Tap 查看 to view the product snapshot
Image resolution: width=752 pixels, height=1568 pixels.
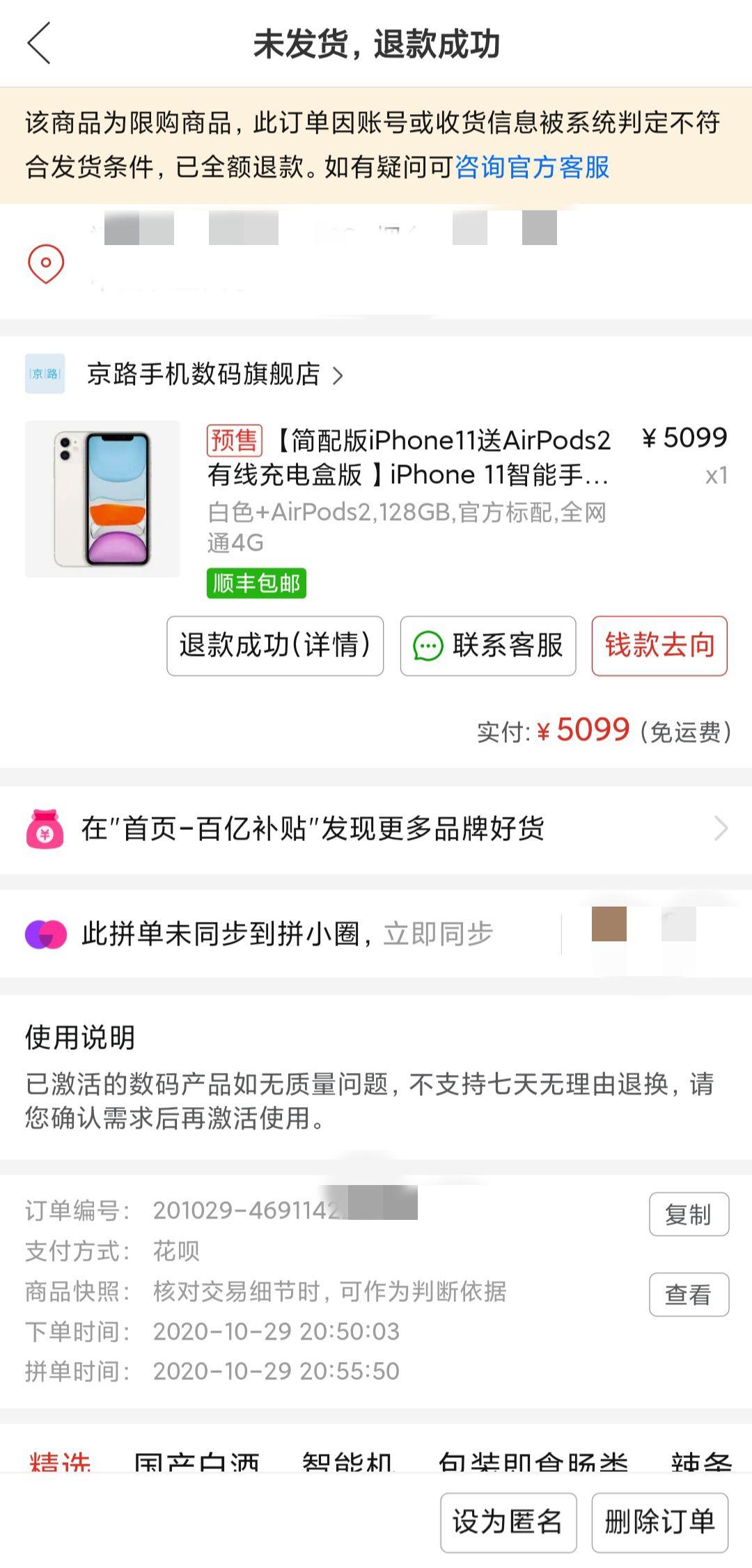pyautogui.click(x=688, y=1295)
